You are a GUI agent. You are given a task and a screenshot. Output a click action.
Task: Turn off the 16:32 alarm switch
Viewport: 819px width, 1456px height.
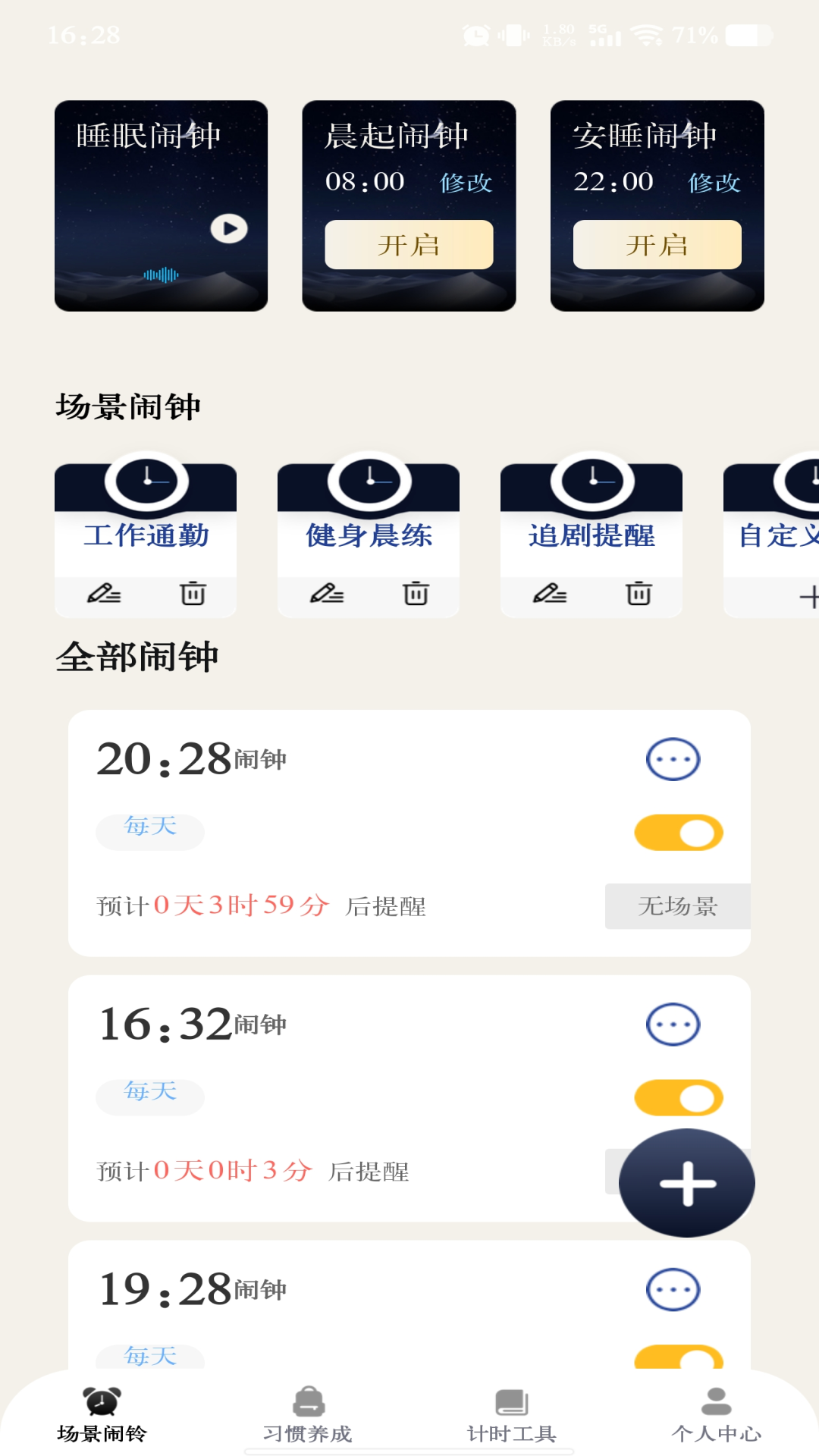[678, 1097]
